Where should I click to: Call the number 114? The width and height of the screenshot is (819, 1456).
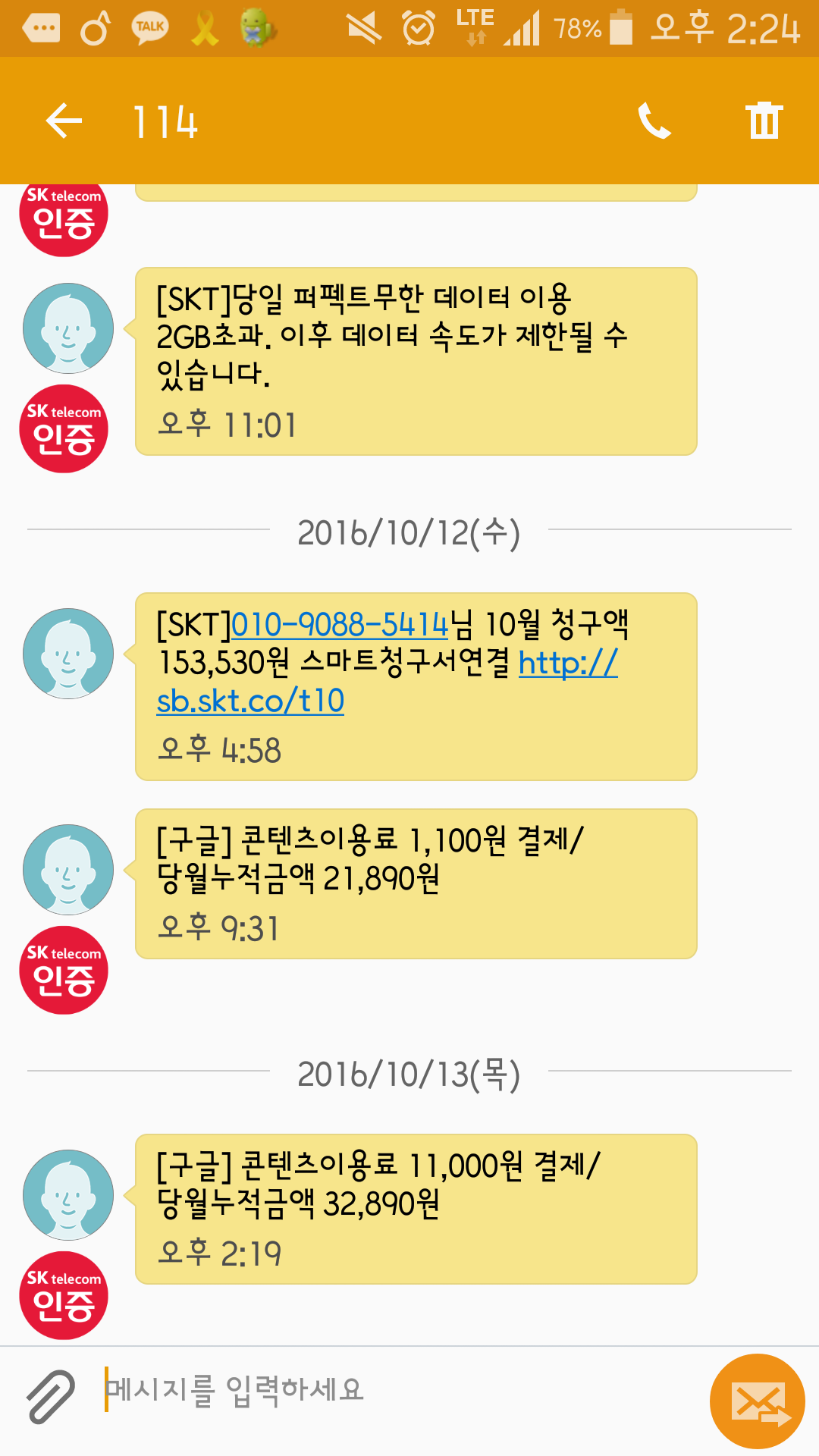[x=654, y=121]
